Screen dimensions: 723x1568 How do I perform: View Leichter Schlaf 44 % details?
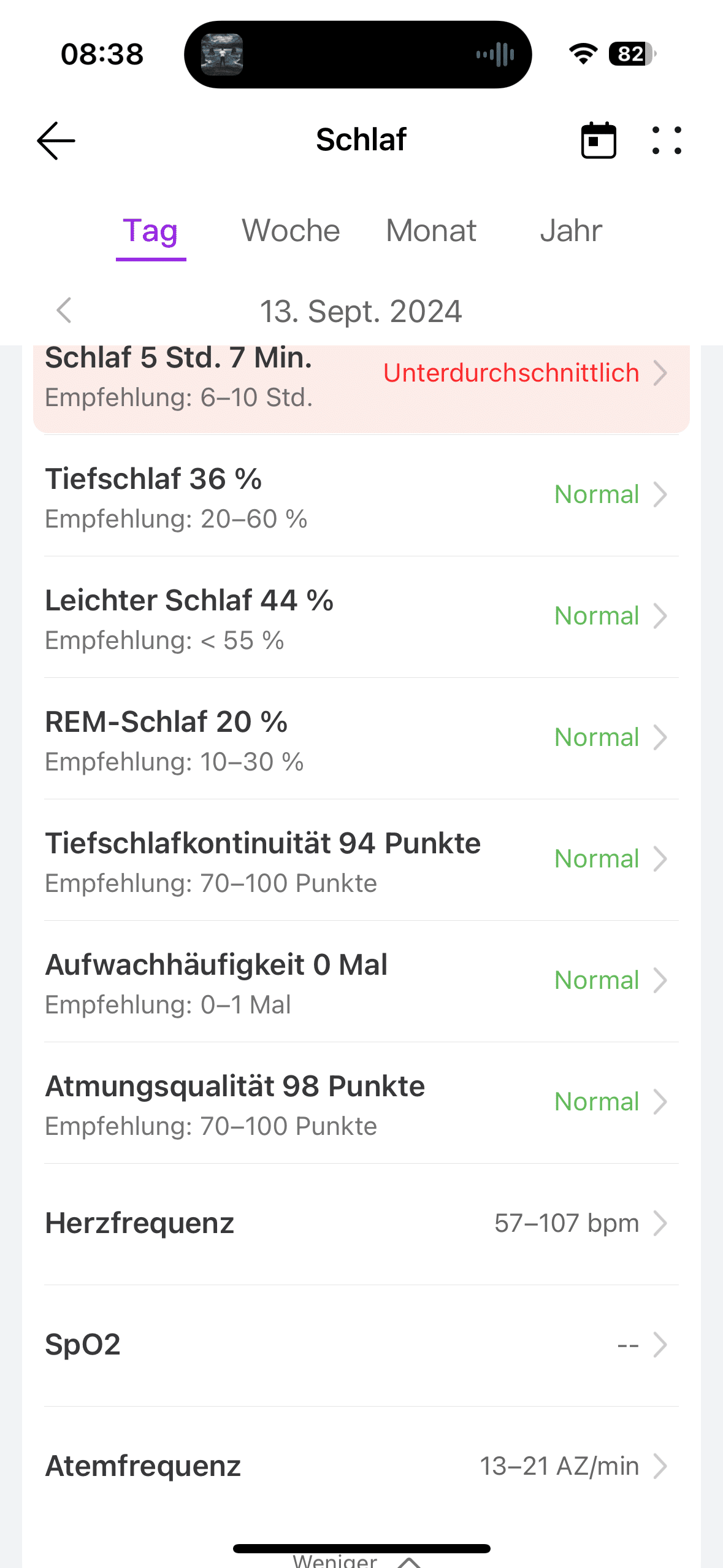[361, 617]
